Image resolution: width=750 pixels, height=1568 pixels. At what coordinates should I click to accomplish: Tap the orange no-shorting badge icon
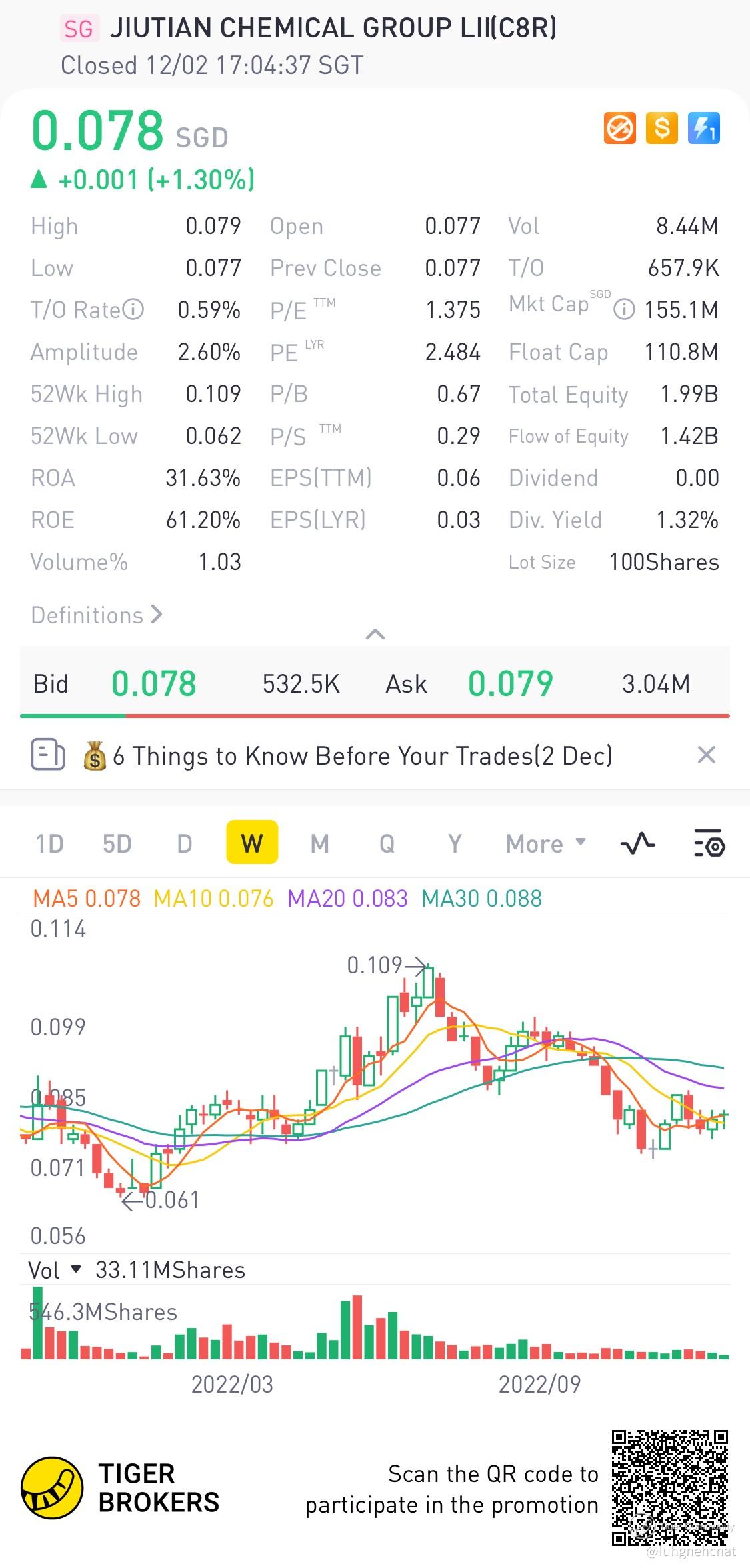[x=620, y=128]
